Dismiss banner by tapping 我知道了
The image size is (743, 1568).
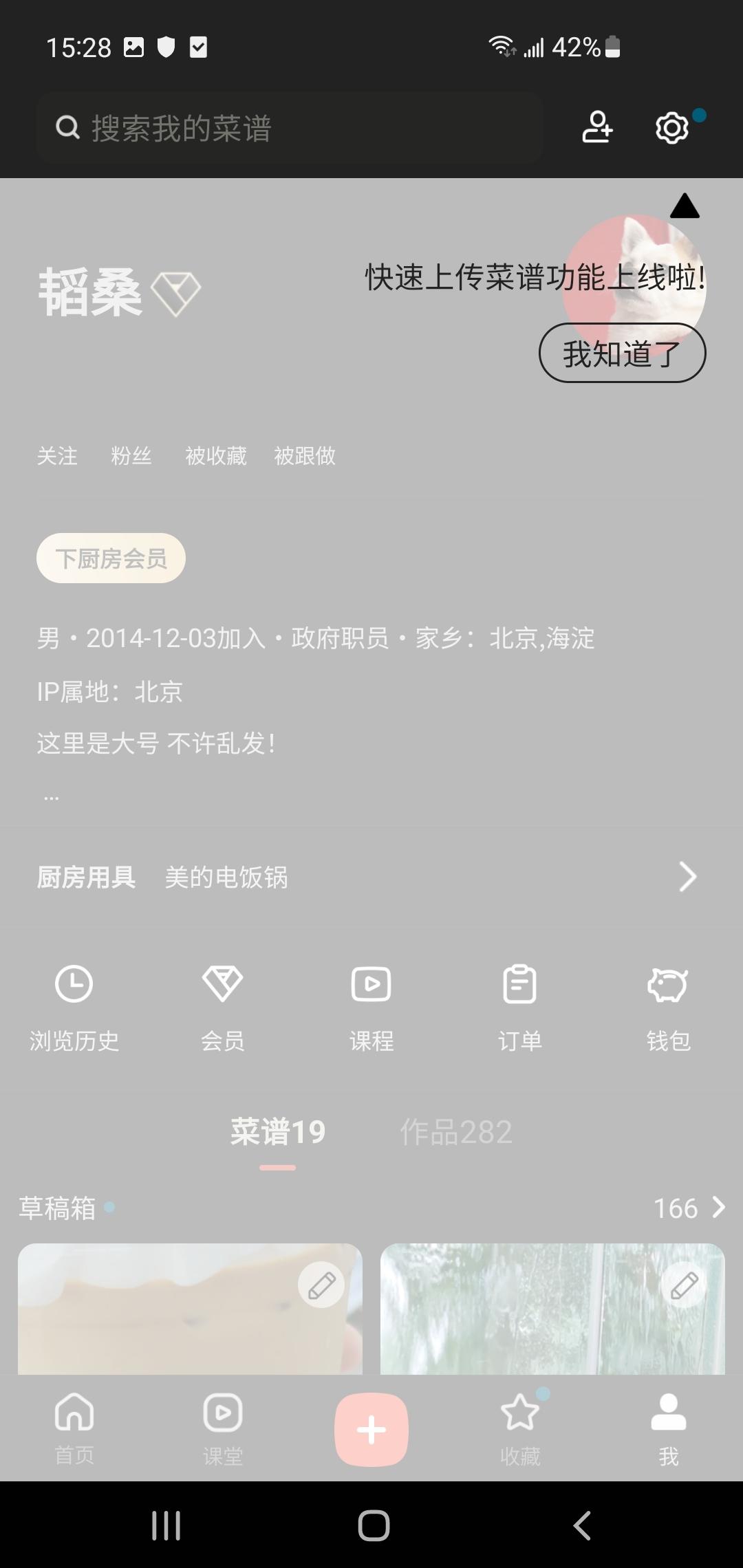621,352
